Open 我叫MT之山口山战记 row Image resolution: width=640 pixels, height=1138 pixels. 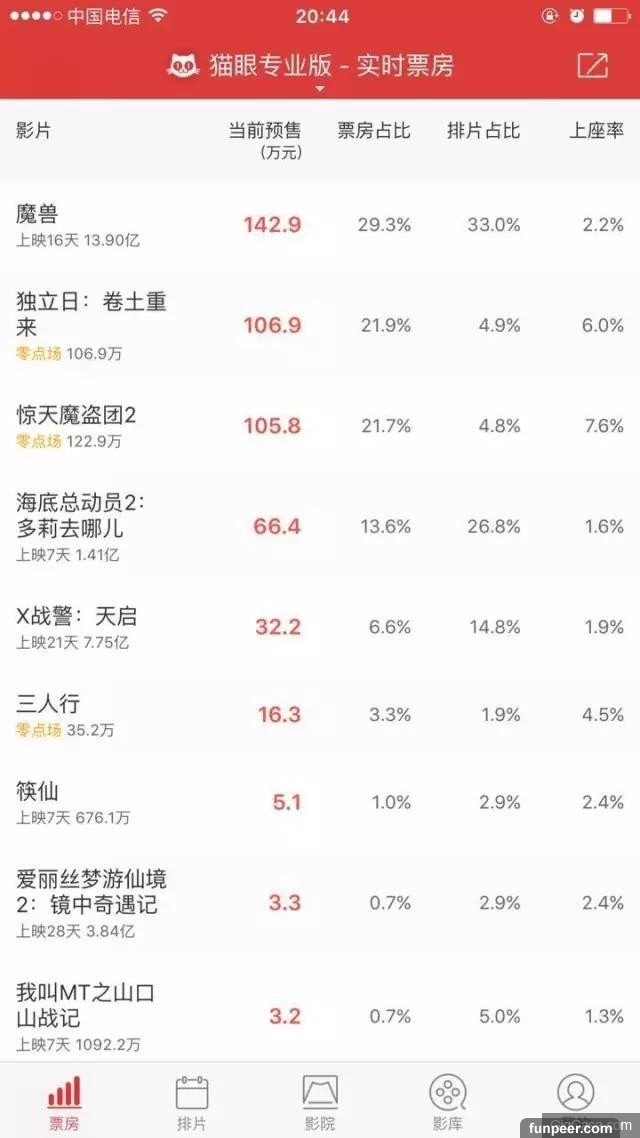point(86,1006)
